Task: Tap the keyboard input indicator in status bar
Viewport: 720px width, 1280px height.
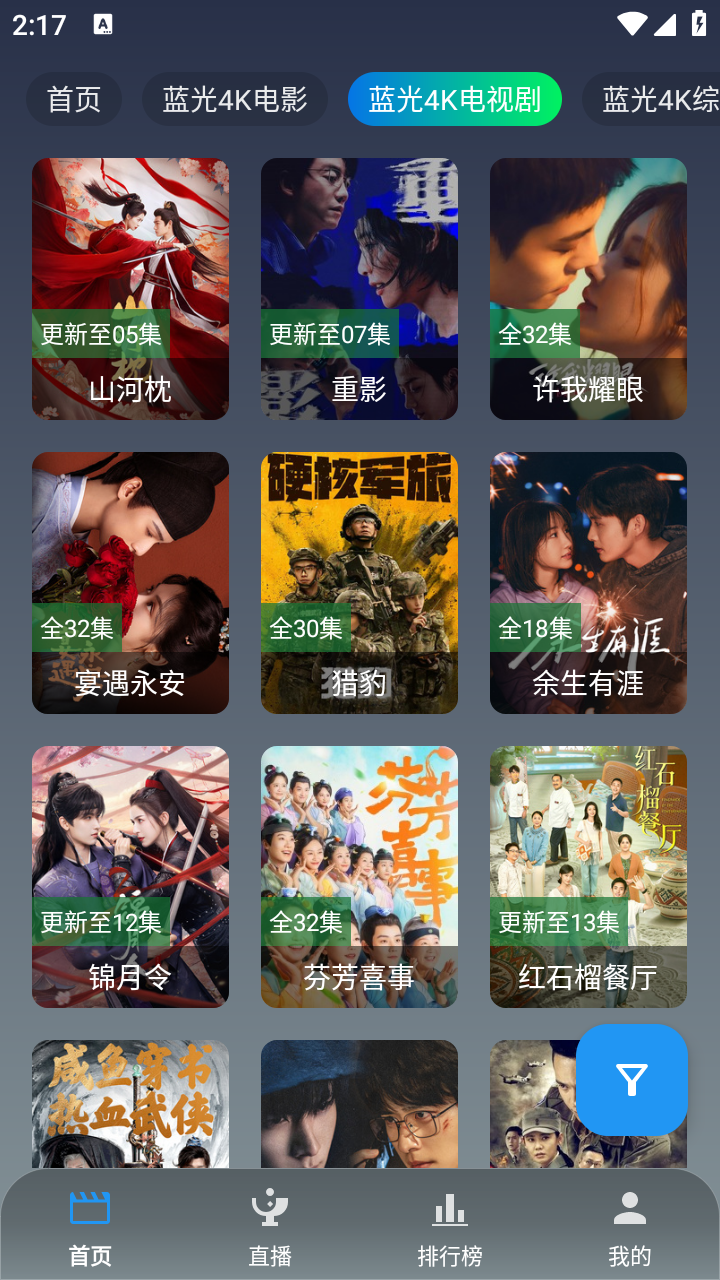Action: click(101, 22)
